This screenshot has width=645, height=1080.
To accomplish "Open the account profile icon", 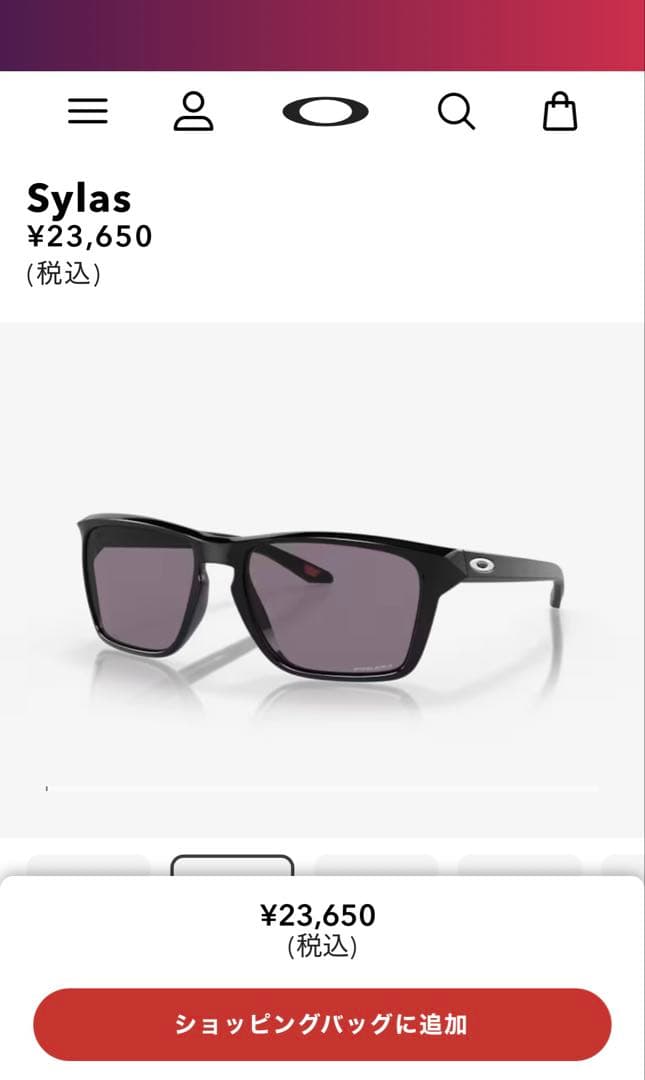I will (194, 112).
